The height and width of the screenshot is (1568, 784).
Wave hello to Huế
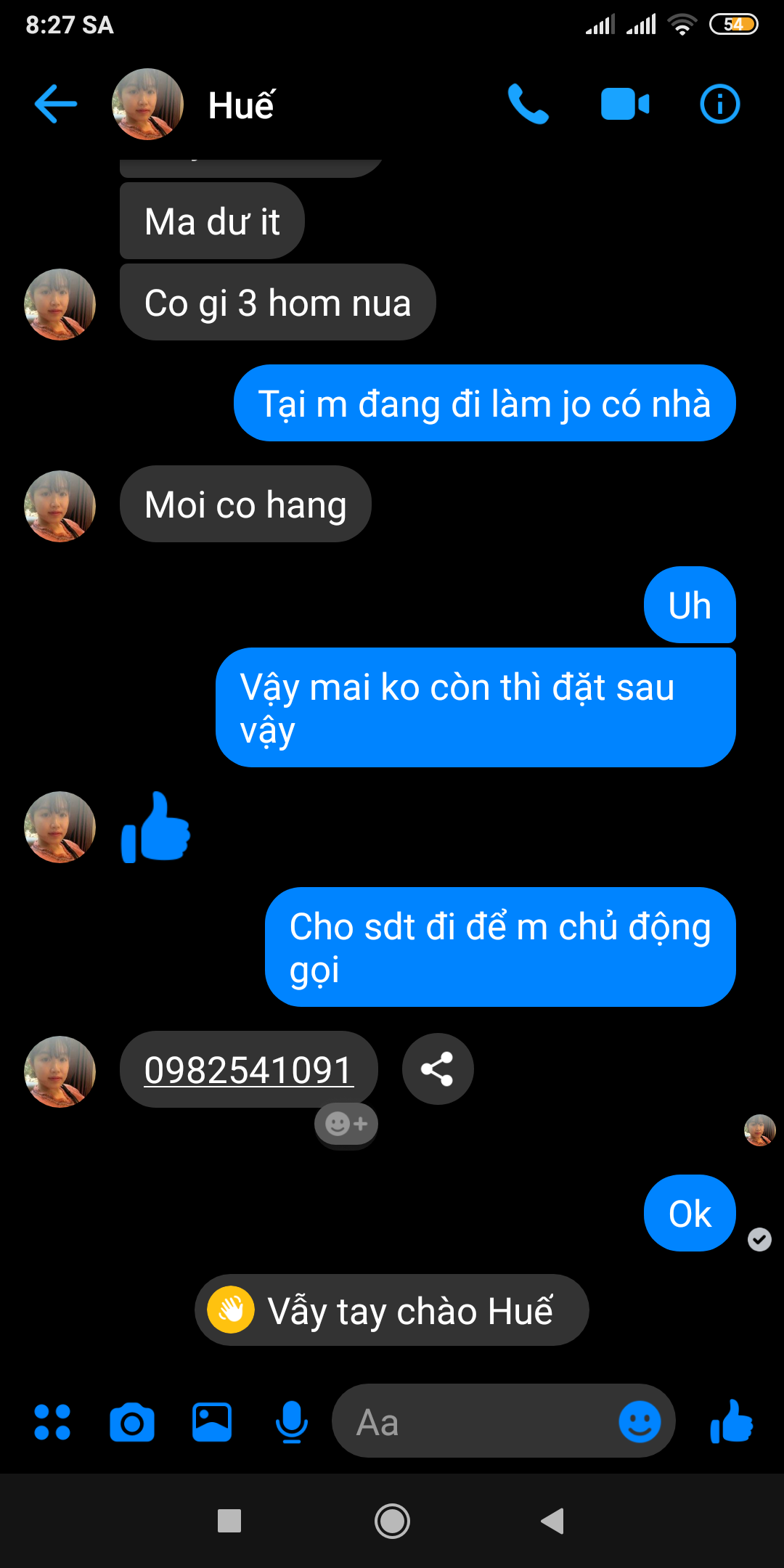[x=392, y=1310]
